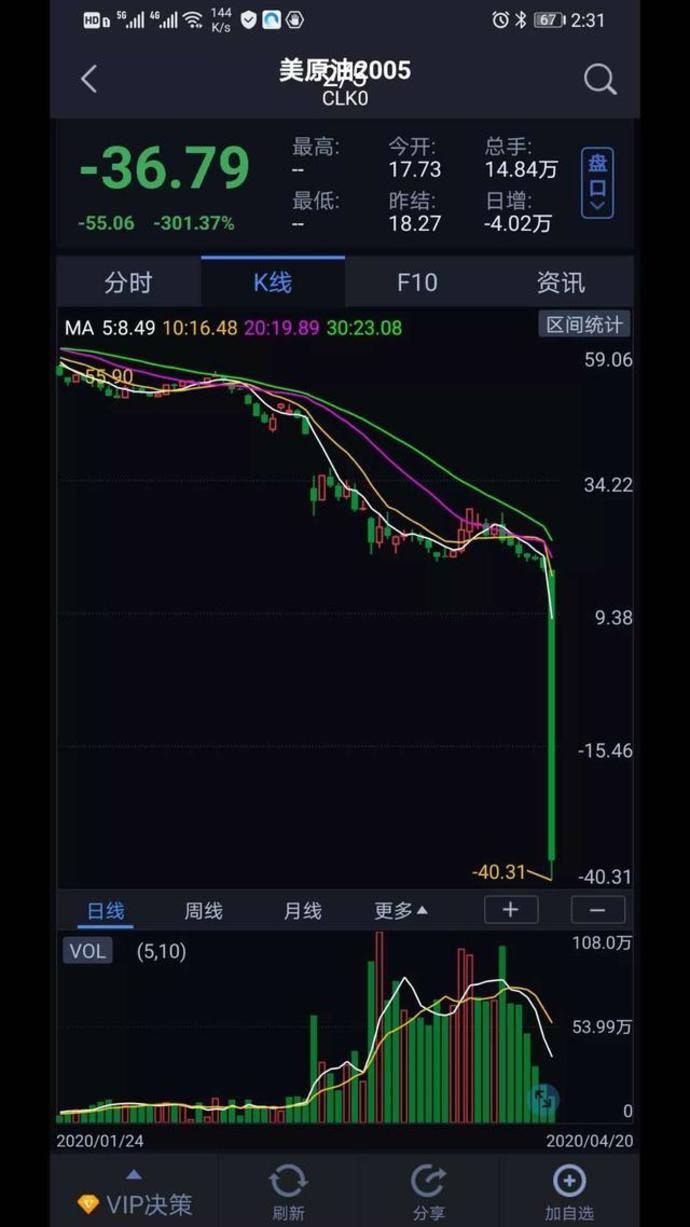Change the VOL indicator
Viewport: 690px width, 1227px height.
88,951
